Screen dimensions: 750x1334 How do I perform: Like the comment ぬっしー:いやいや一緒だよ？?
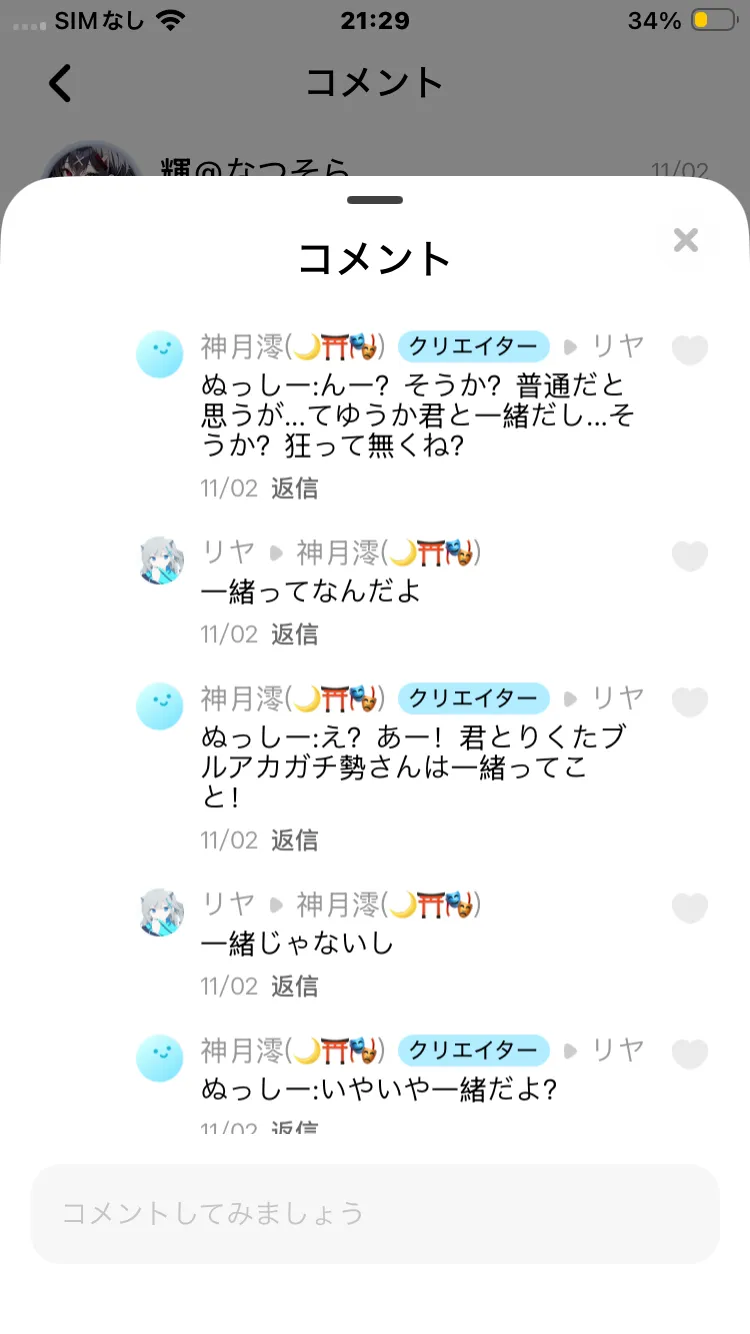[x=689, y=1053]
